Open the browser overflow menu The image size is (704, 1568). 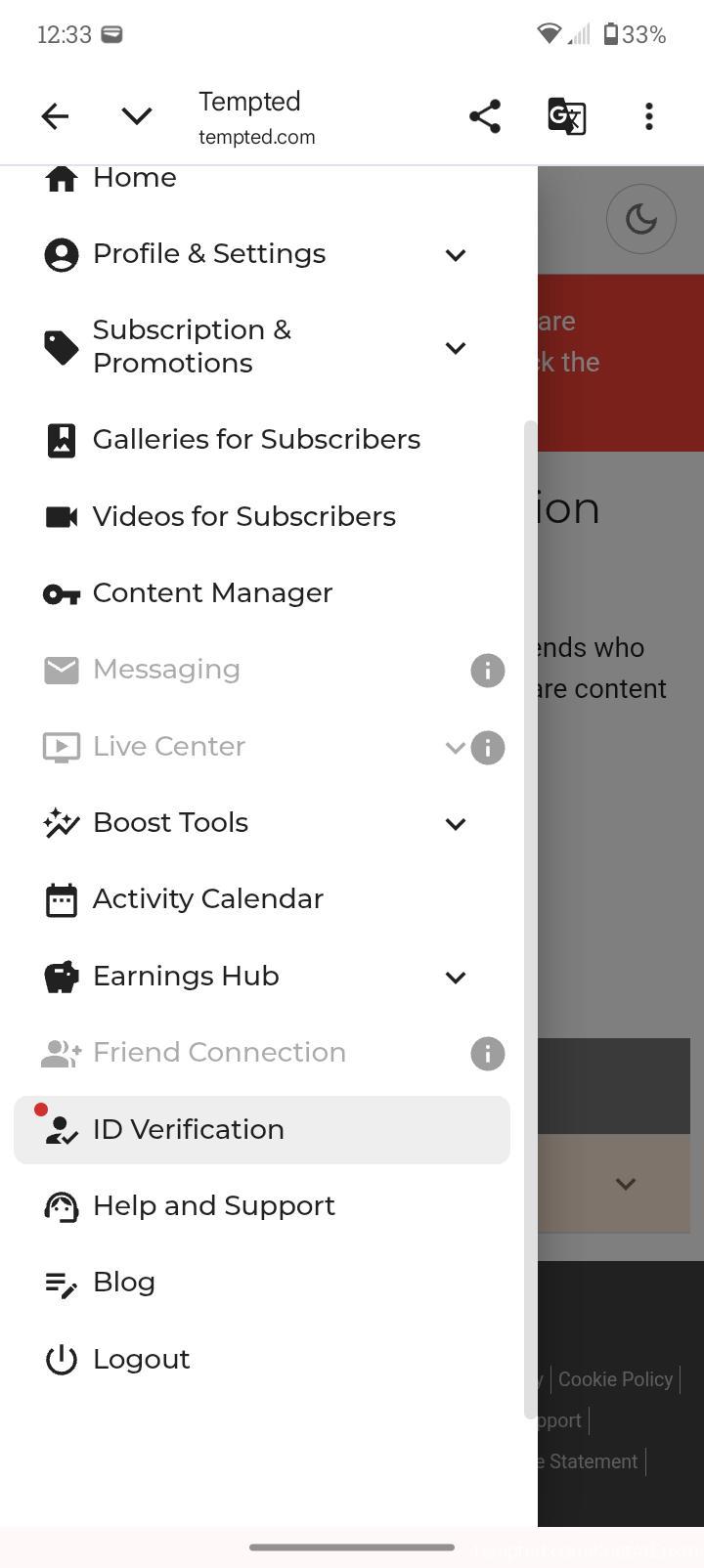click(x=649, y=116)
